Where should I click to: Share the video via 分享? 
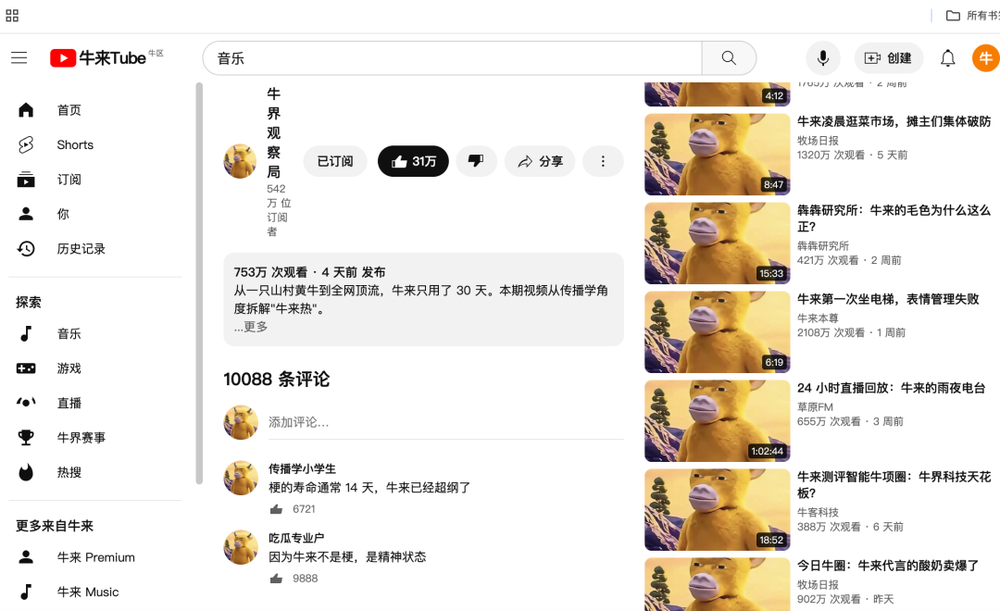[540, 161]
